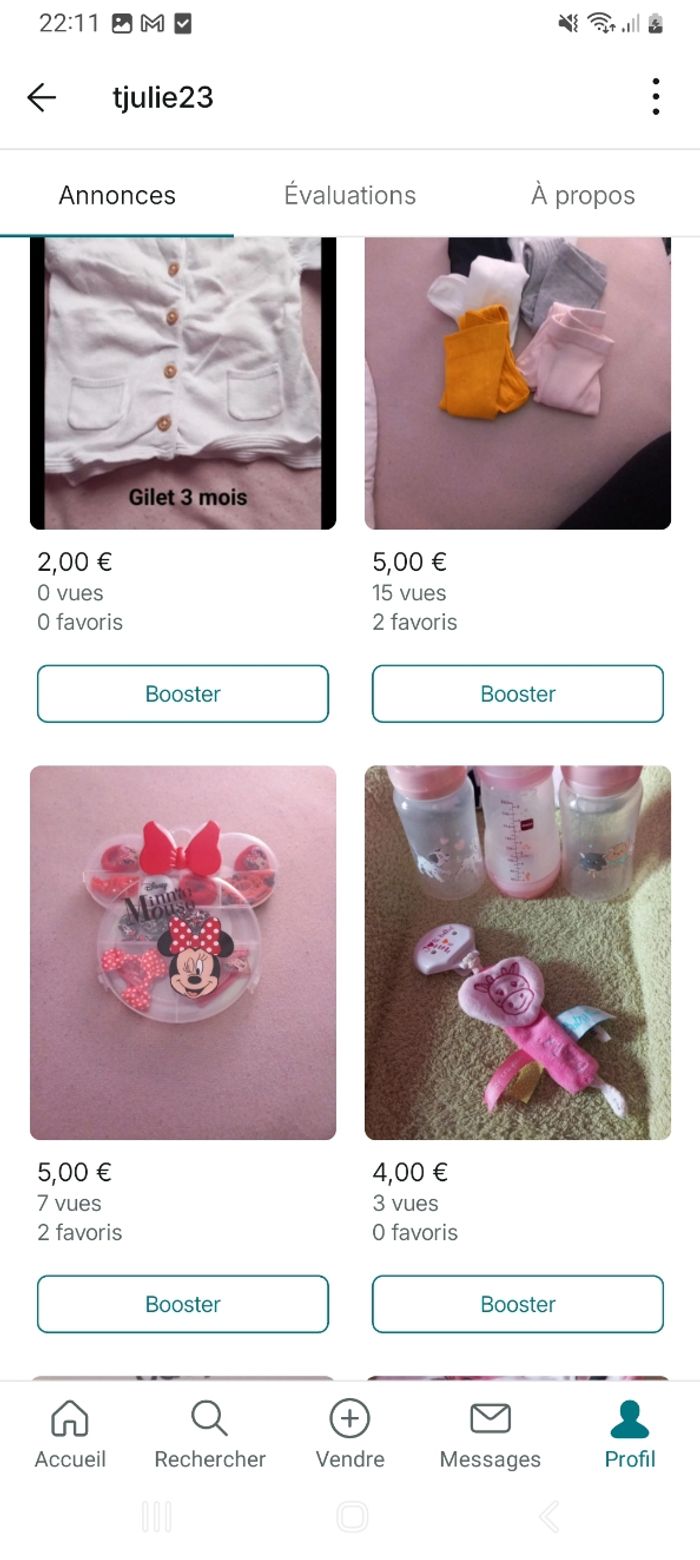Screen dimensions: 700x1560
Task: Tap the Profil tab
Action: pos(630,1434)
